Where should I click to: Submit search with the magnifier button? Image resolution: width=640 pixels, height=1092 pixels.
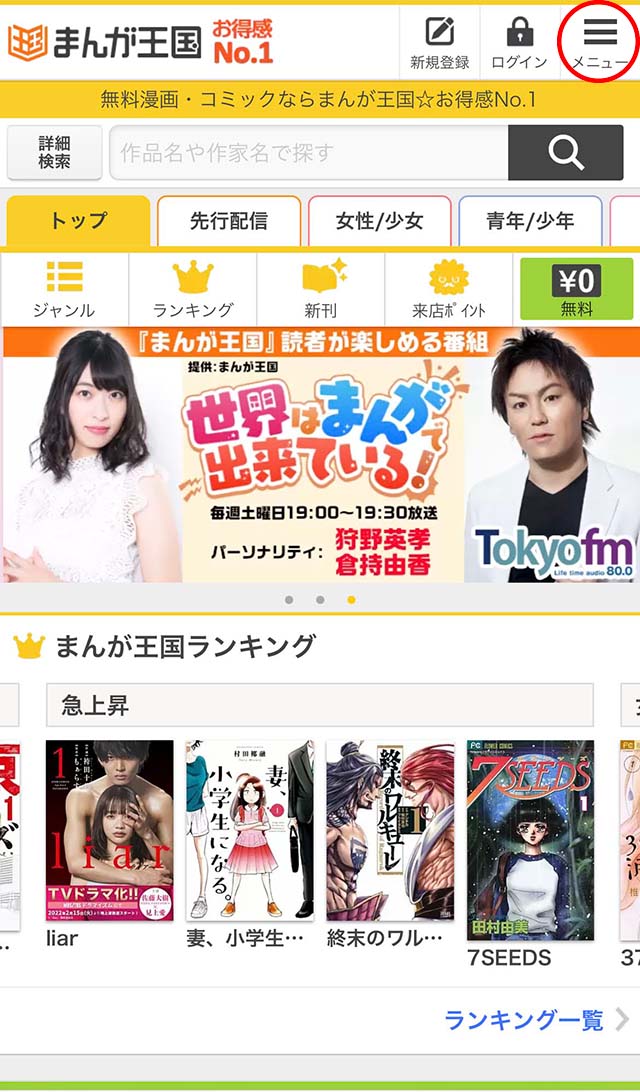point(565,153)
